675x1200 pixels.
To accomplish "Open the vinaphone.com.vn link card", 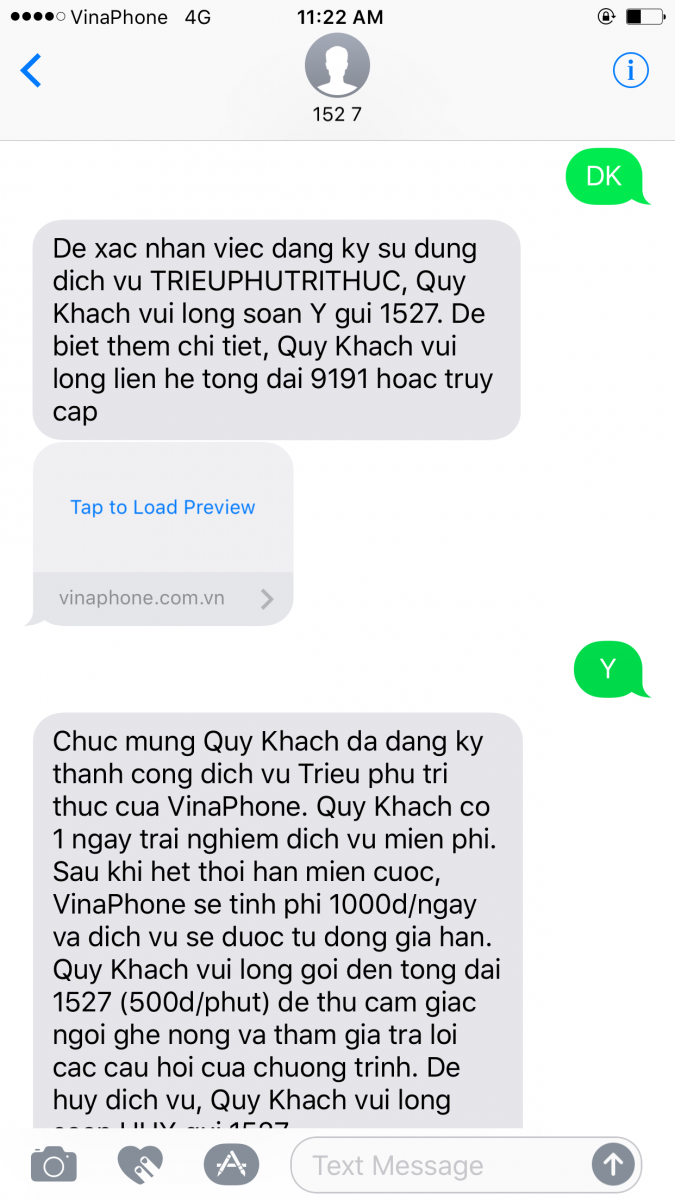I will click(165, 598).
